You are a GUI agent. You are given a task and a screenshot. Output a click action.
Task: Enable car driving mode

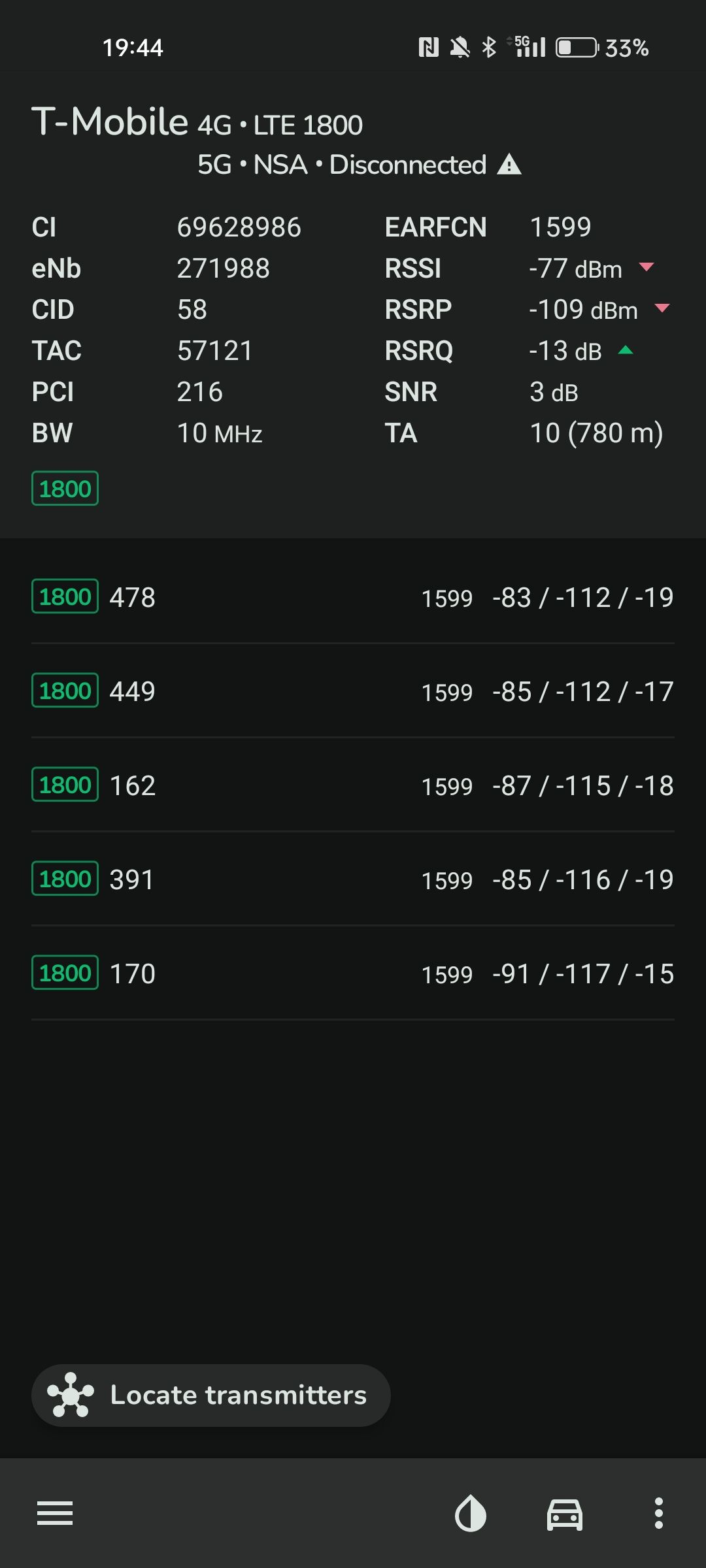tap(565, 1514)
